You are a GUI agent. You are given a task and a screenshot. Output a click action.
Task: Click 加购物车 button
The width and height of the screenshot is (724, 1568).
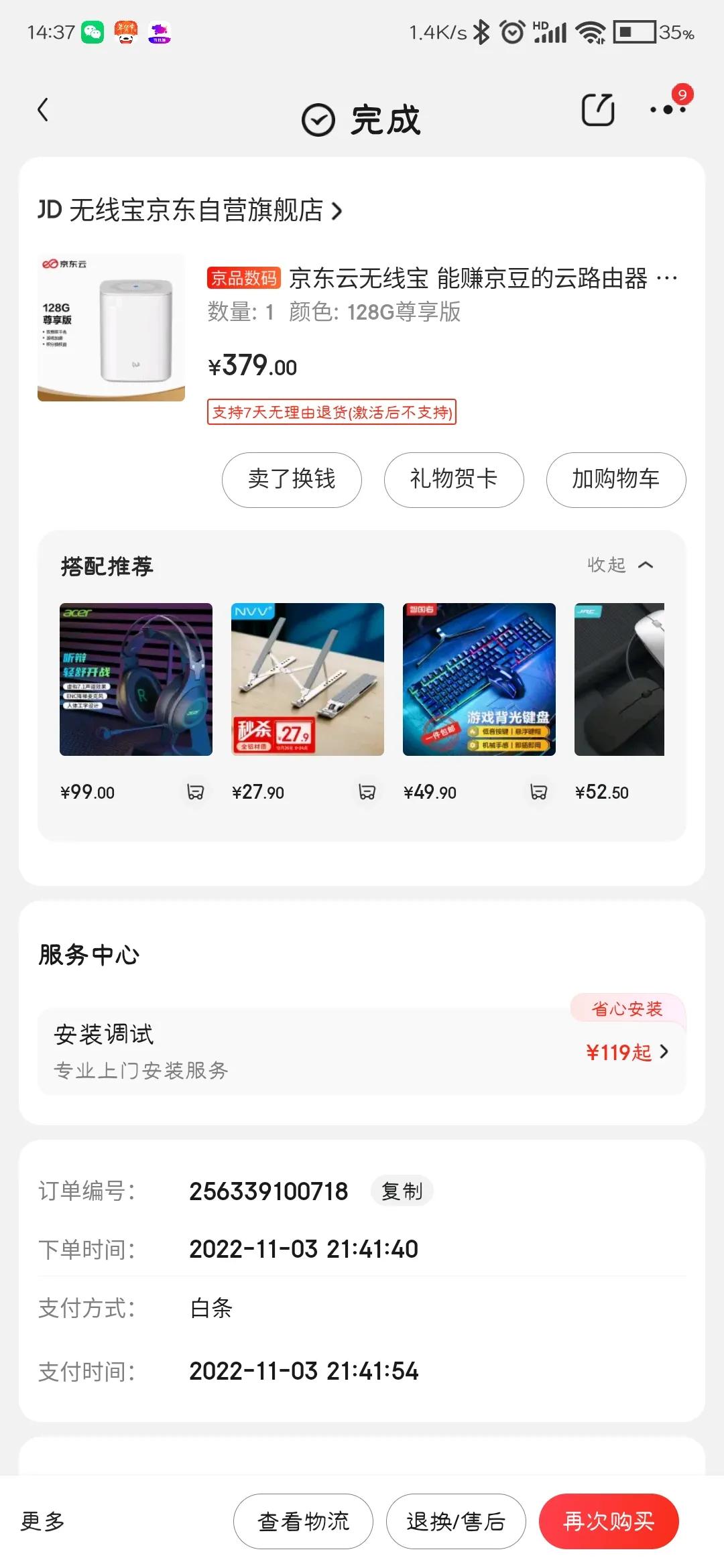[615, 480]
